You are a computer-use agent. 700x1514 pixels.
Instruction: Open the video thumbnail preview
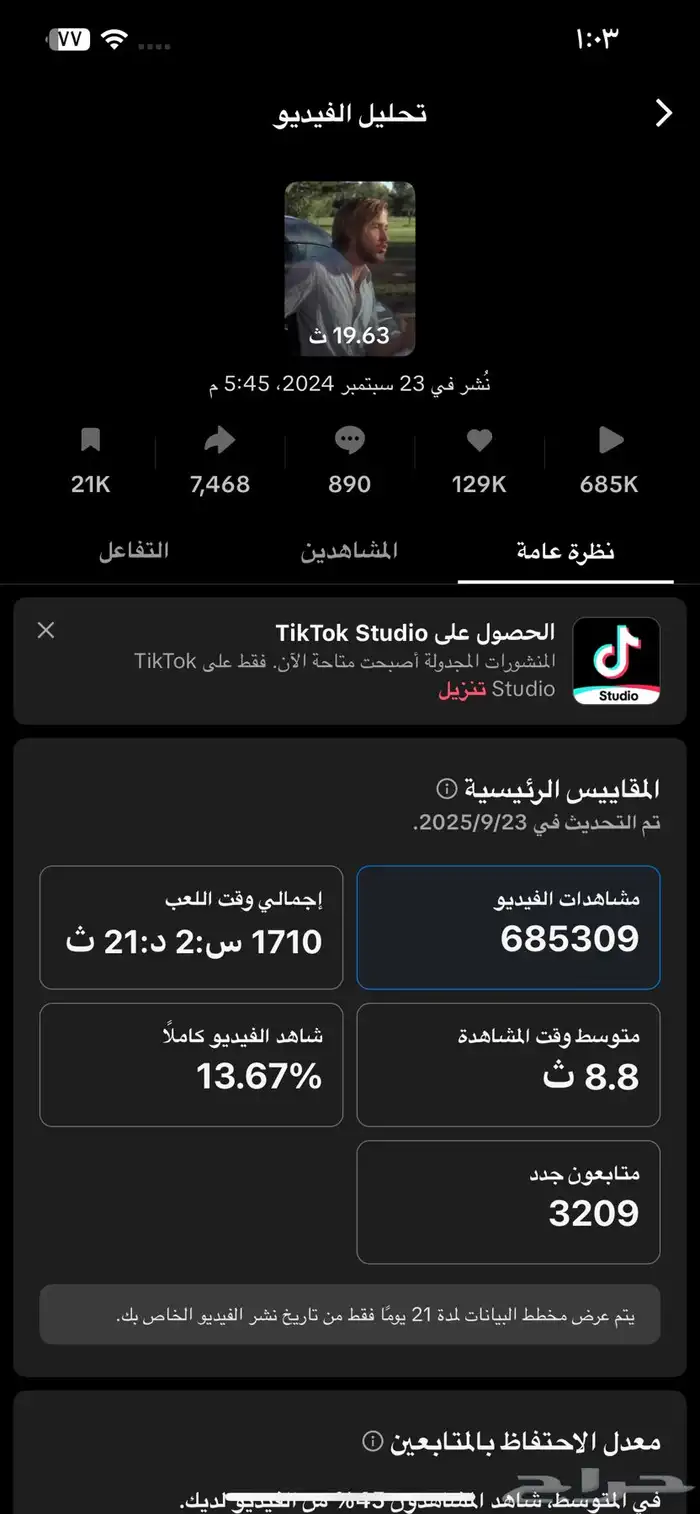[349, 268]
